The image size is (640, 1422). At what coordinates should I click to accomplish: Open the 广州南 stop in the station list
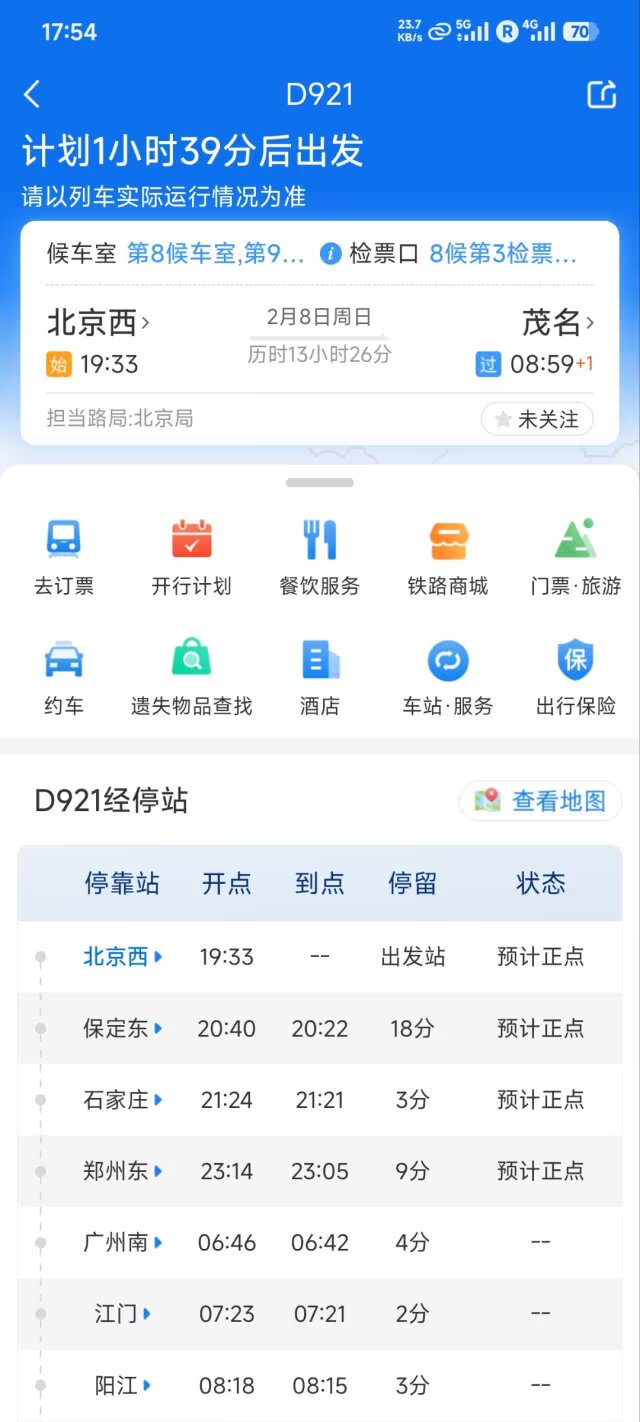[x=122, y=1243]
